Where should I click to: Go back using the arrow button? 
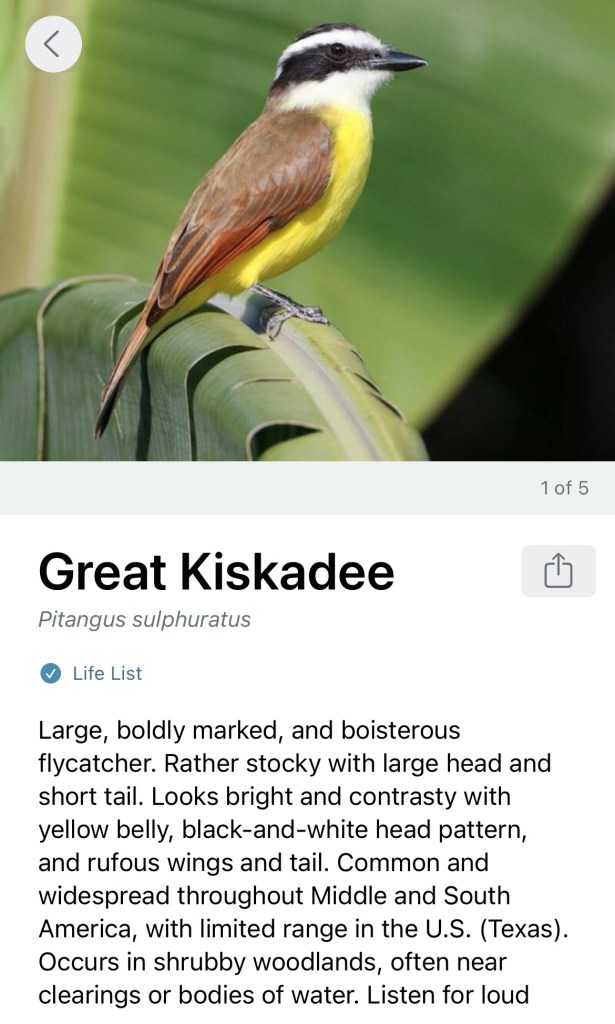[53, 44]
